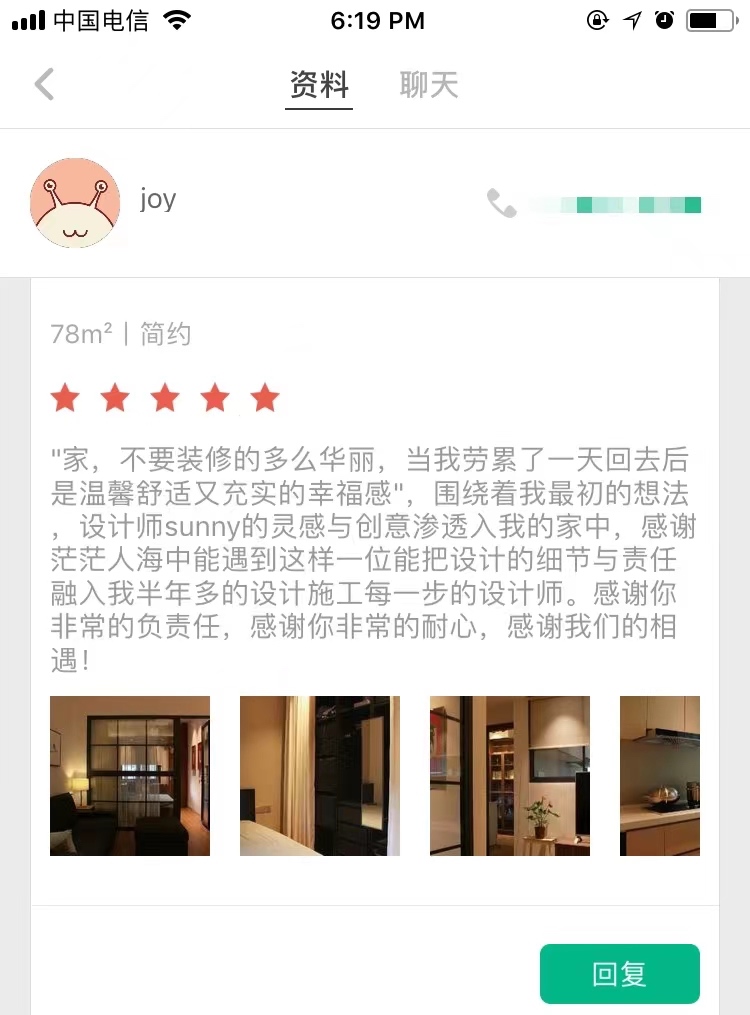
Task: View the kitchen counter photo
Action: 660,776
